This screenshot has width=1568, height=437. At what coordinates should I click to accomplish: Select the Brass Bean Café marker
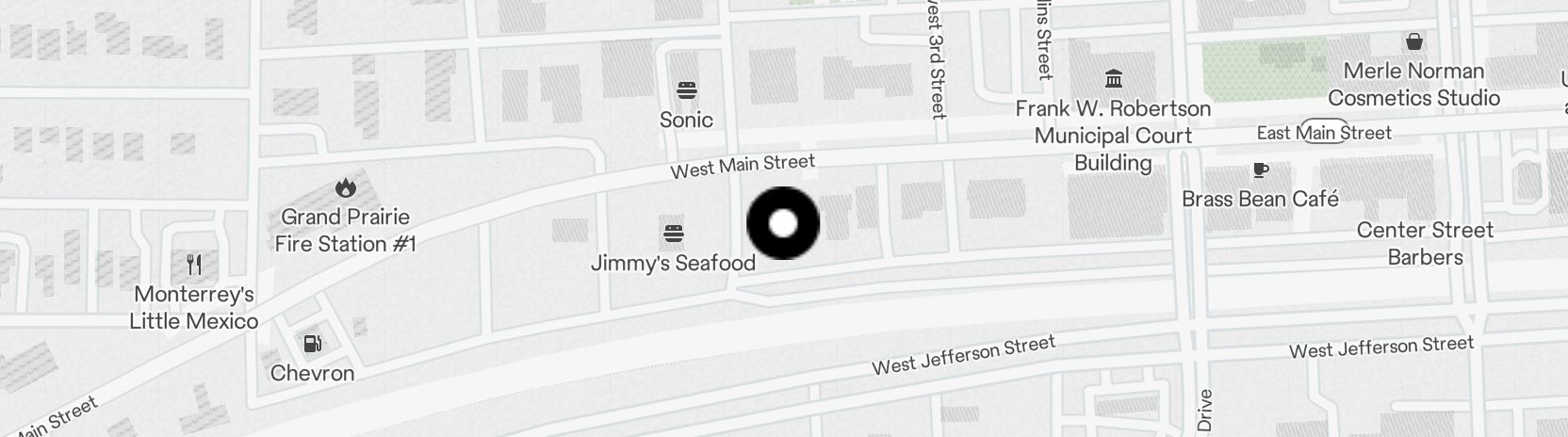1260,170
